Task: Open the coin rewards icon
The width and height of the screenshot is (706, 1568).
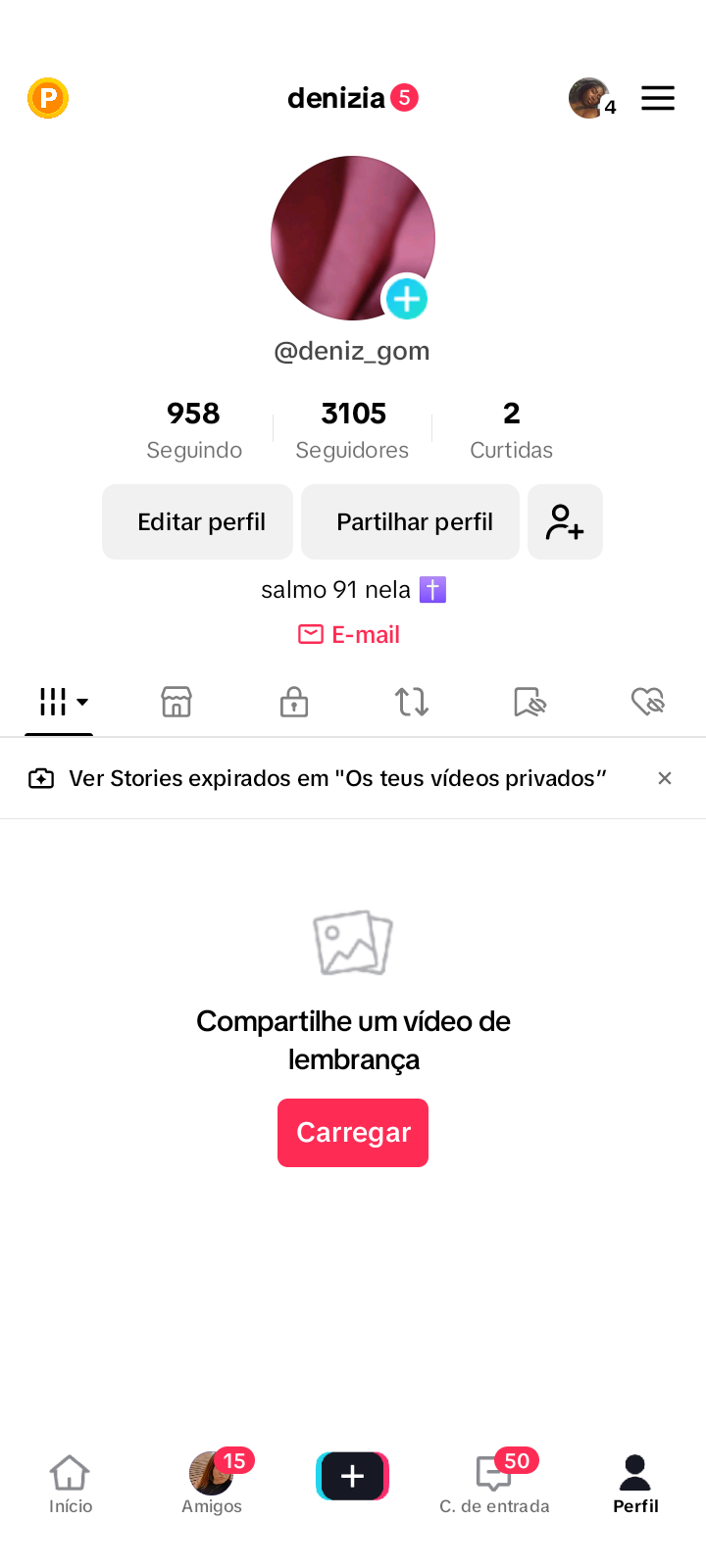Action: [48, 98]
